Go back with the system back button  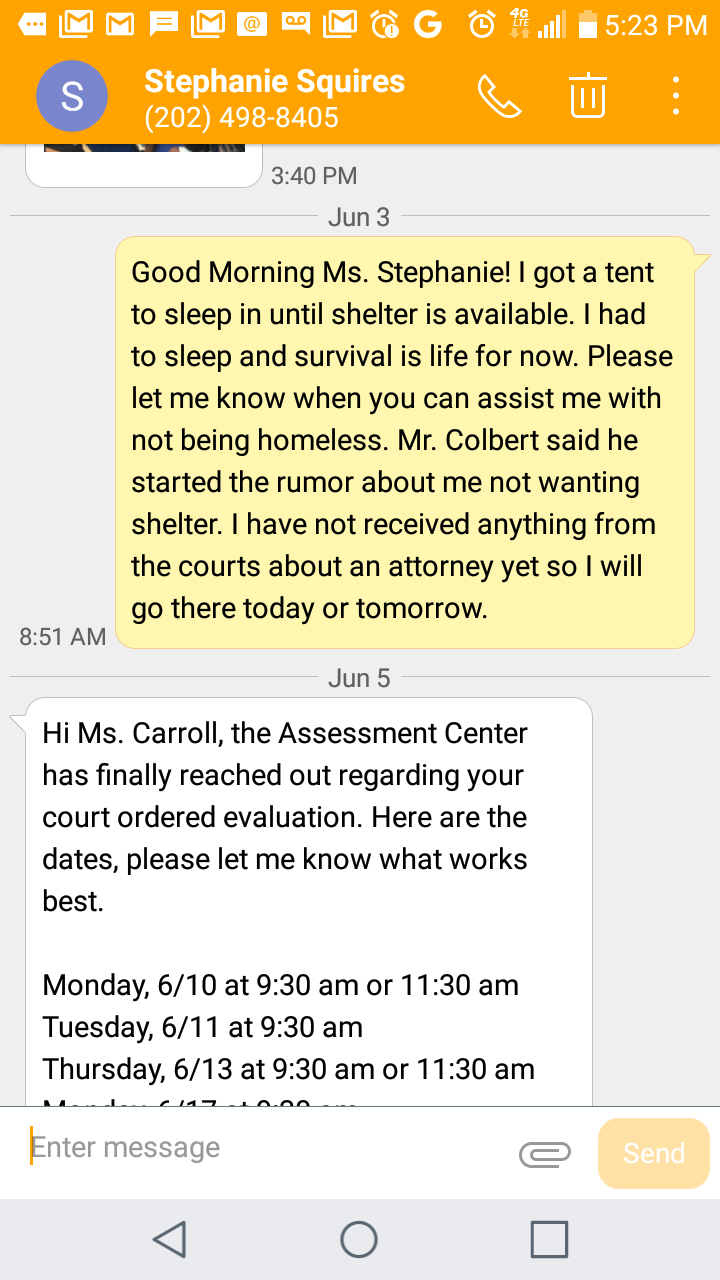(169, 1239)
